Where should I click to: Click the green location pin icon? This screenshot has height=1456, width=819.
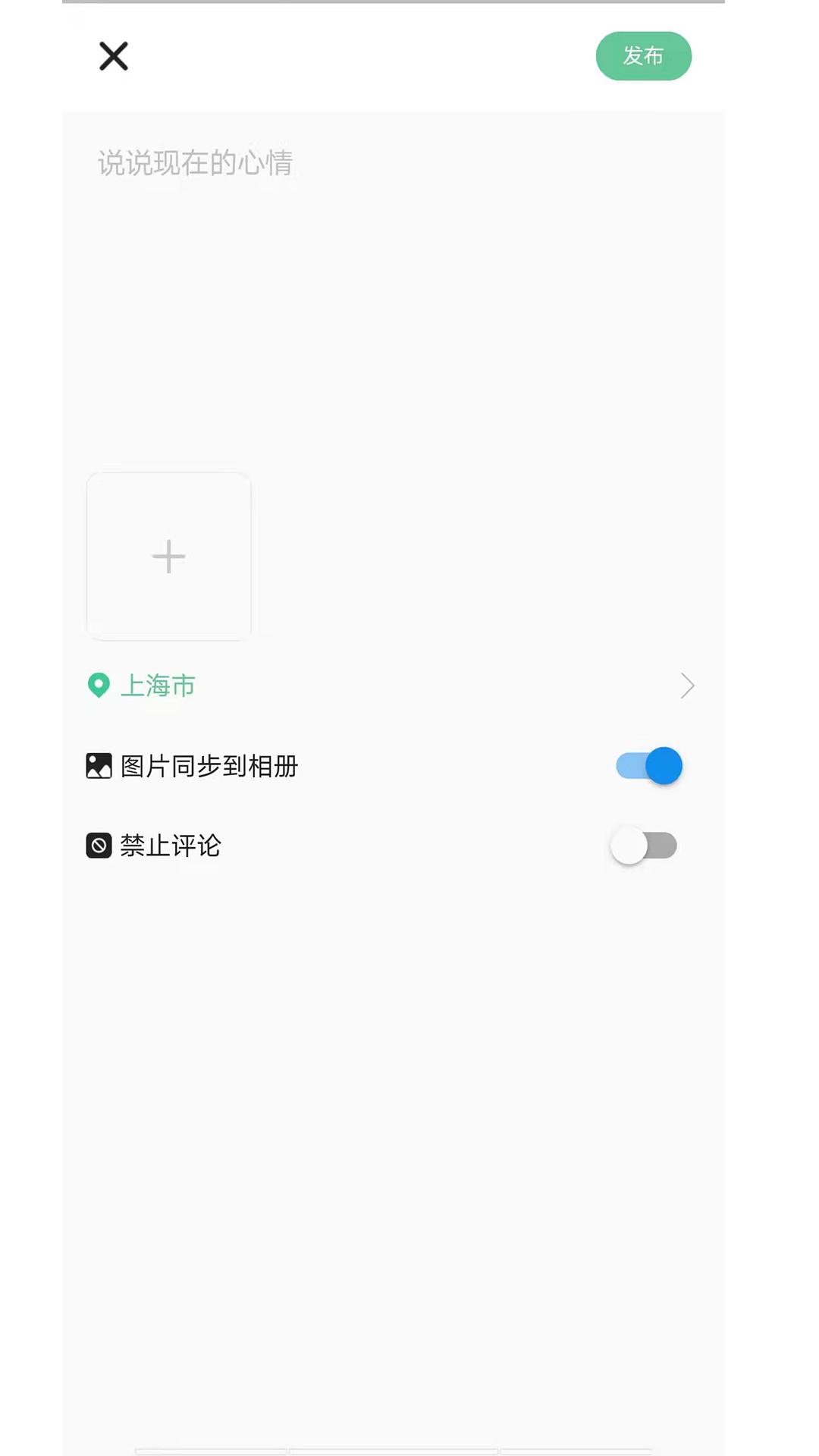99,685
